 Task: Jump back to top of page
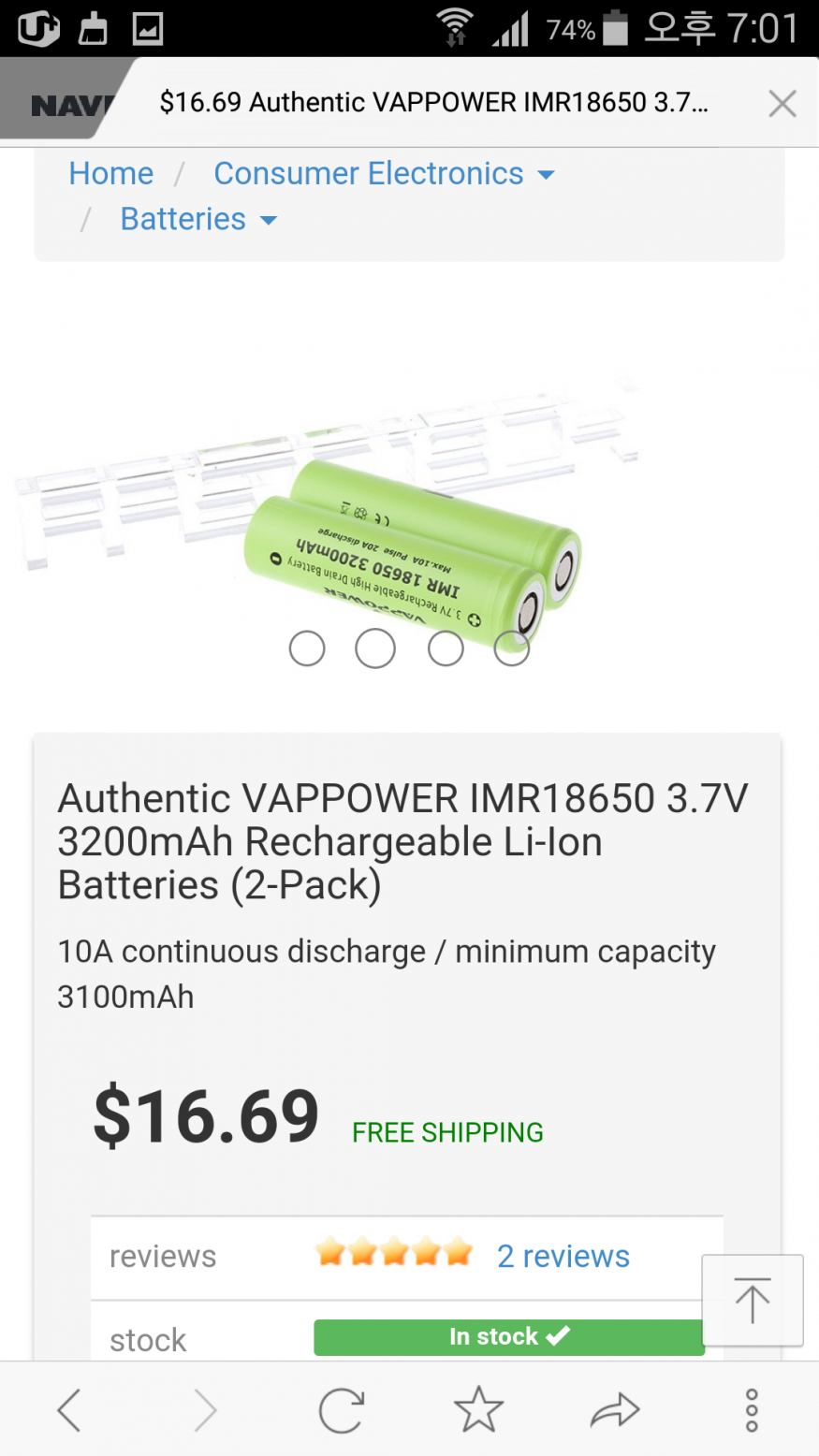(752, 1301)
